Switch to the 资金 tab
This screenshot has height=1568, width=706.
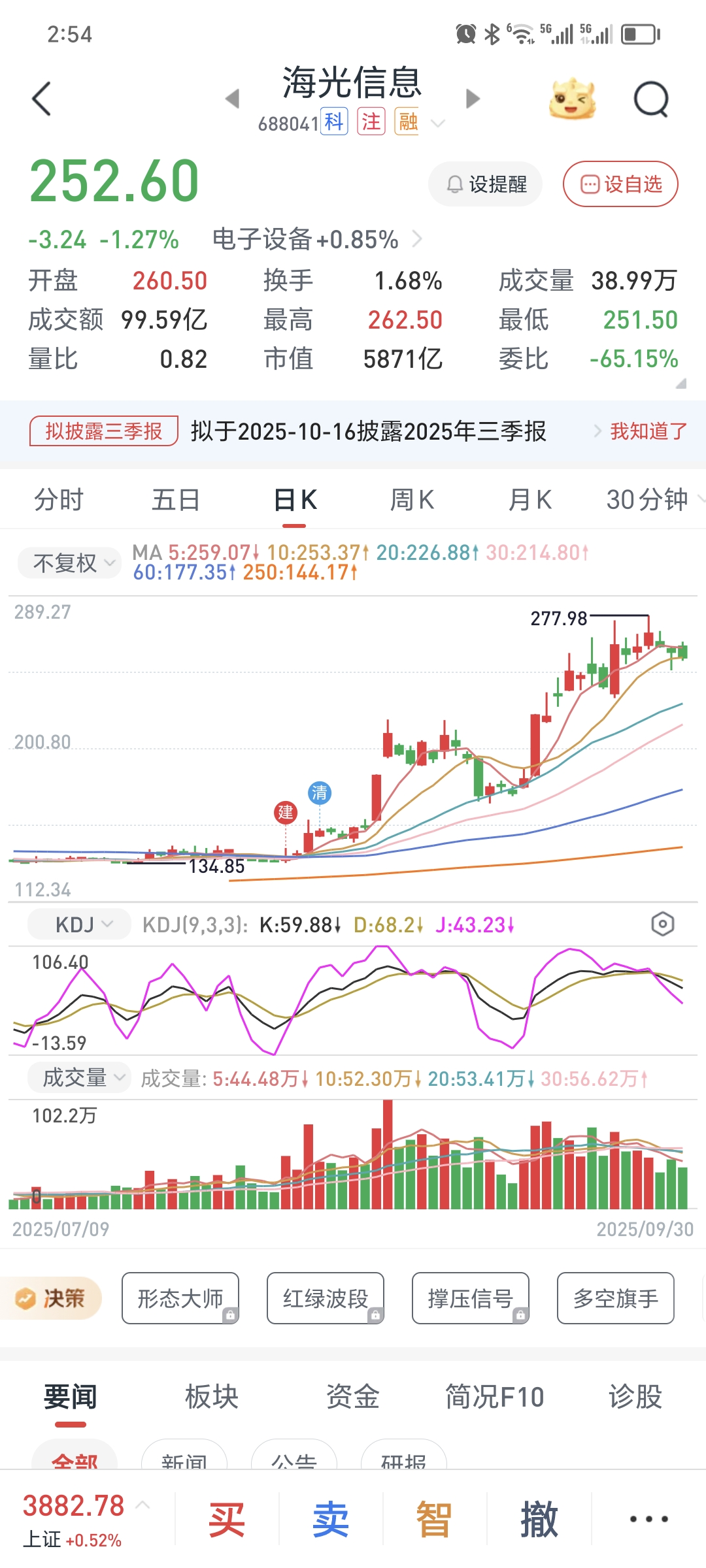click(x=353, y=1397)
